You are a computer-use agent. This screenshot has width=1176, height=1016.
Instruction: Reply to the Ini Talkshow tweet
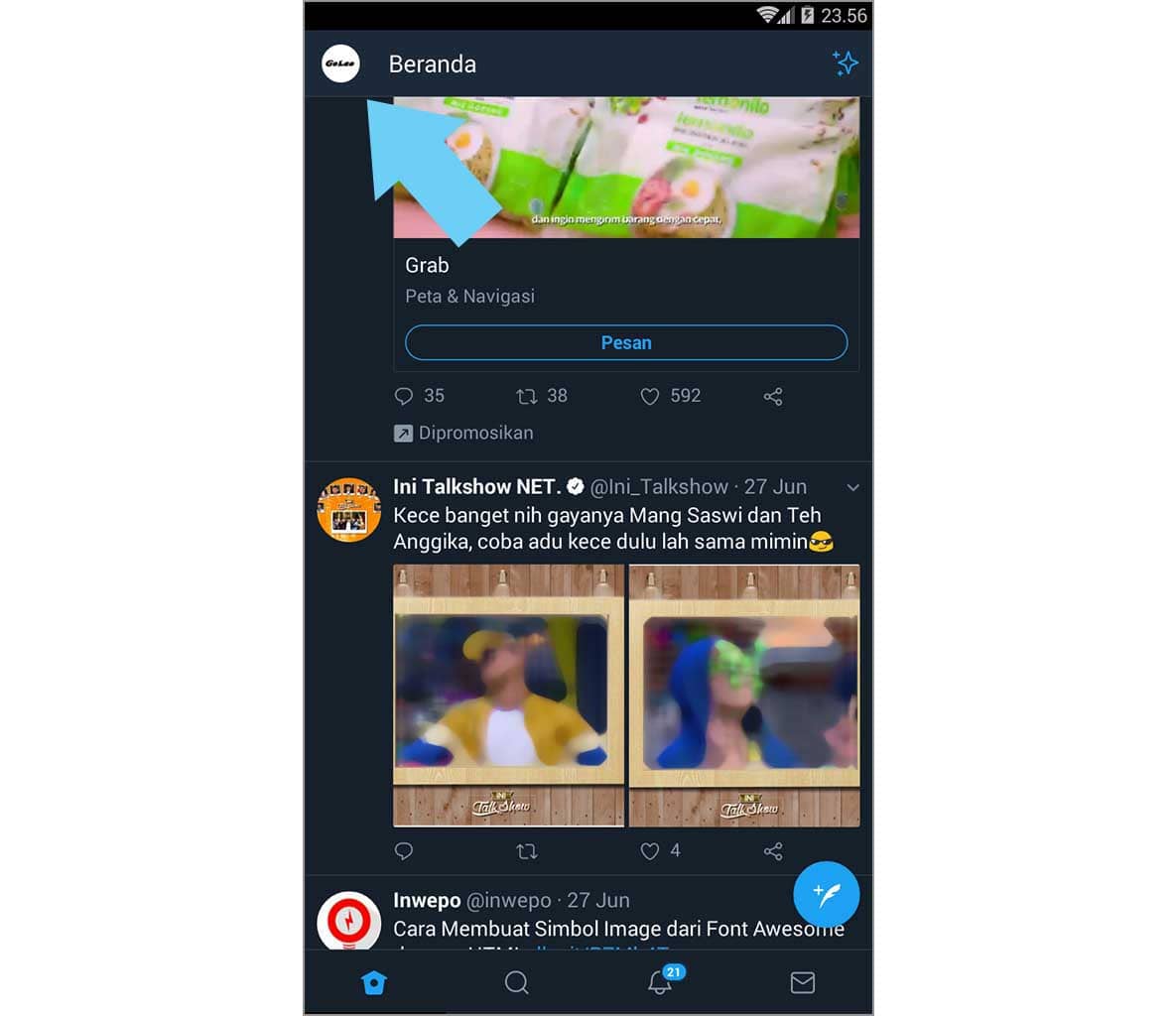tap(404, 851)
